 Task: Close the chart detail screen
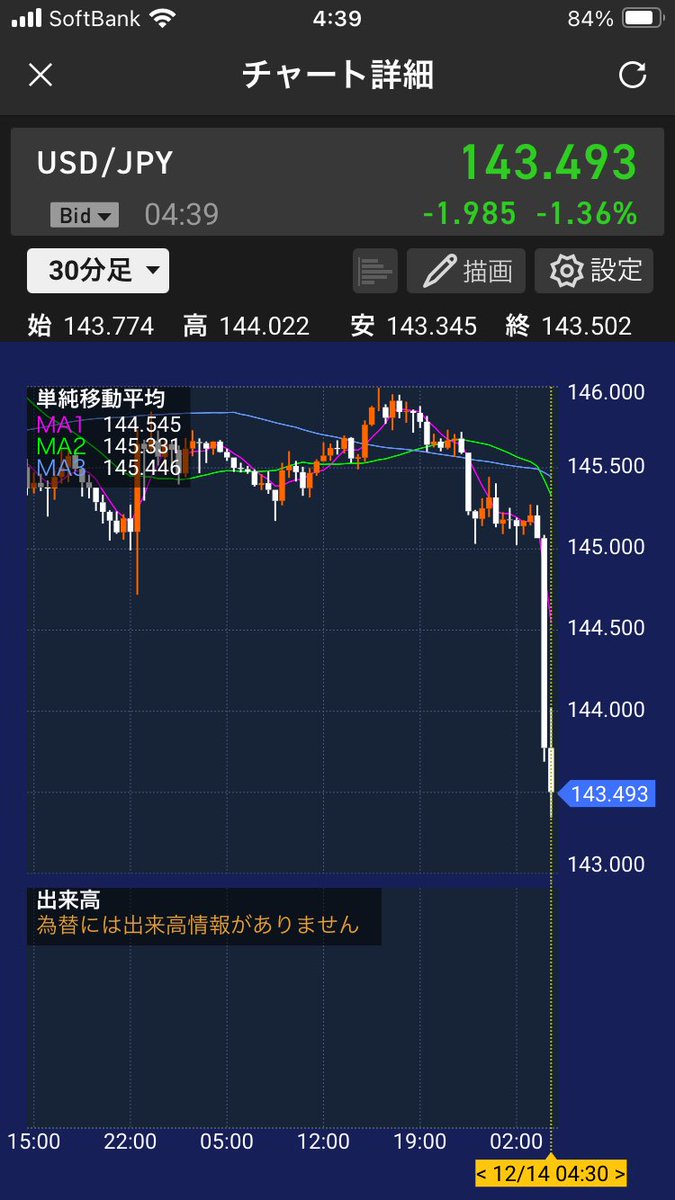point(40,75)
